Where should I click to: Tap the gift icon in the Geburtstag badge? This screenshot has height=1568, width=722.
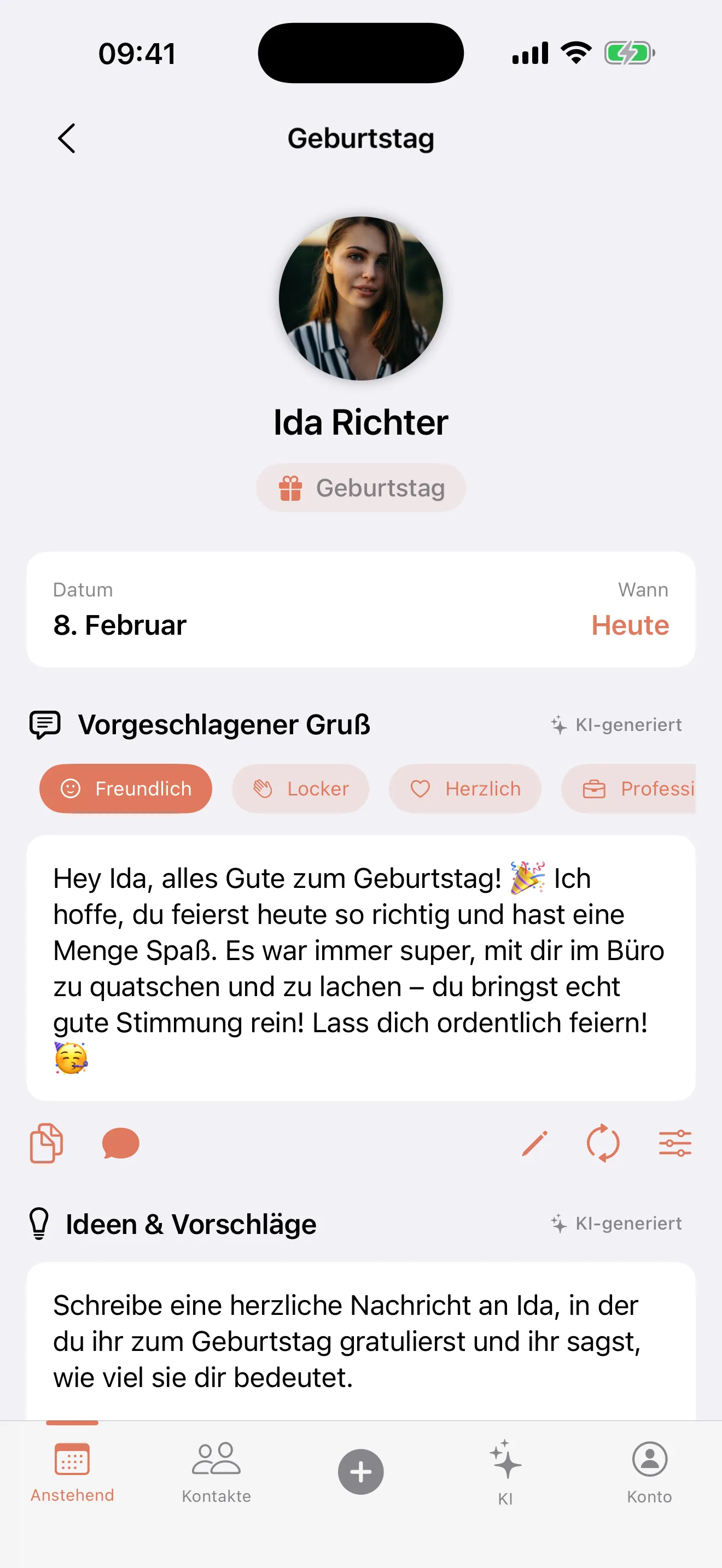click(x=290, y=487)
